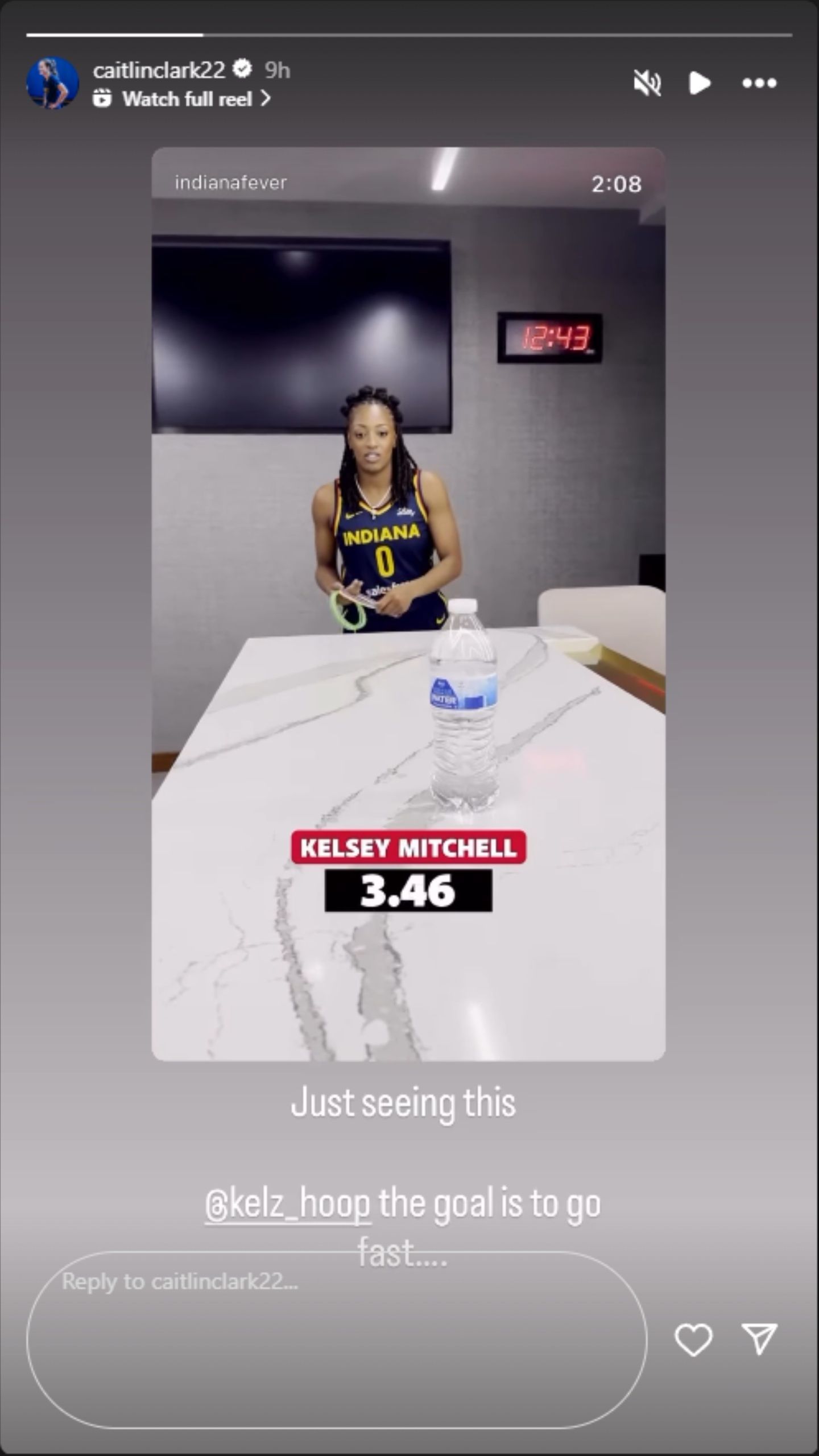The width and height of the screenshot is (819, 1456).
Task: Open the caitlinclark22 username
Action: (159, 70)
